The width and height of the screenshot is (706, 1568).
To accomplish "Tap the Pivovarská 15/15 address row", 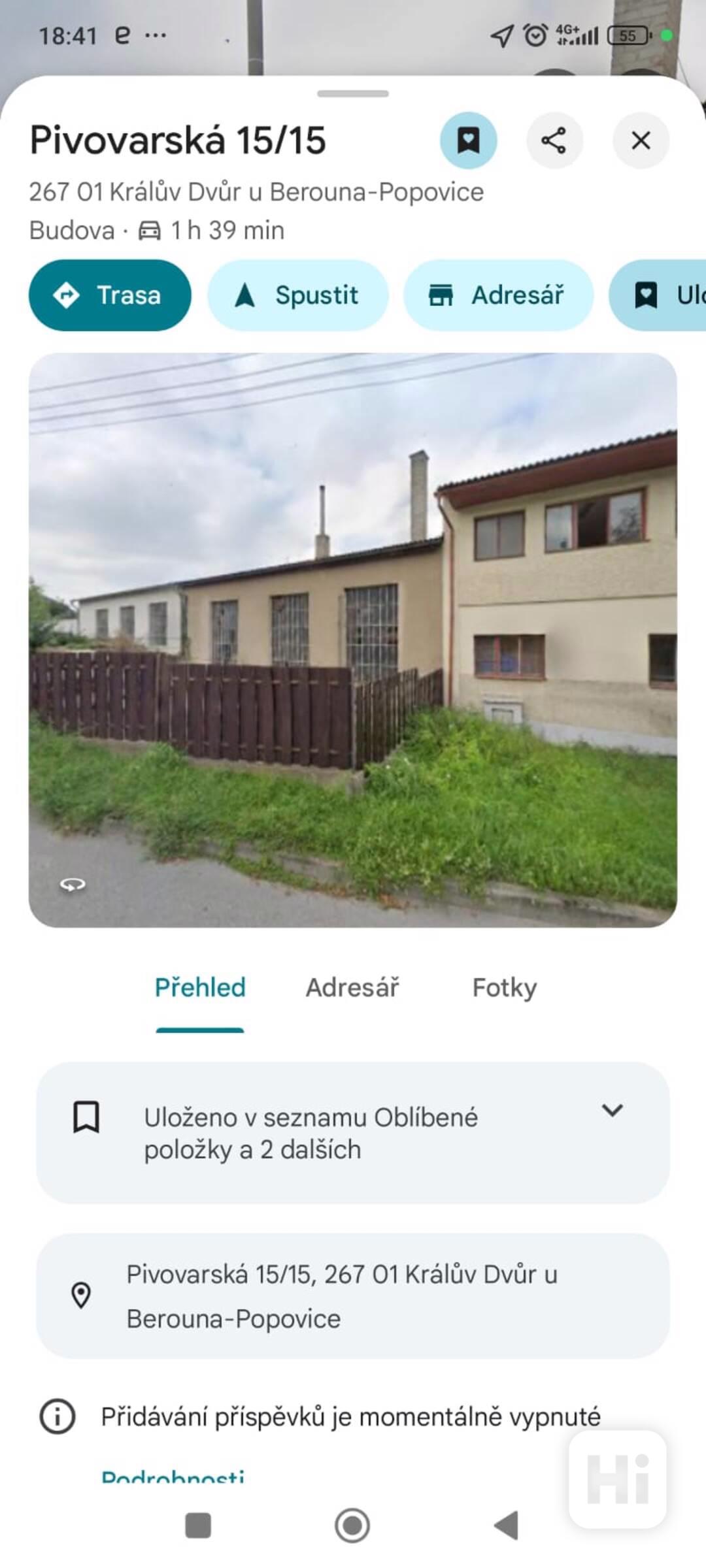I will click(353, 1296).
